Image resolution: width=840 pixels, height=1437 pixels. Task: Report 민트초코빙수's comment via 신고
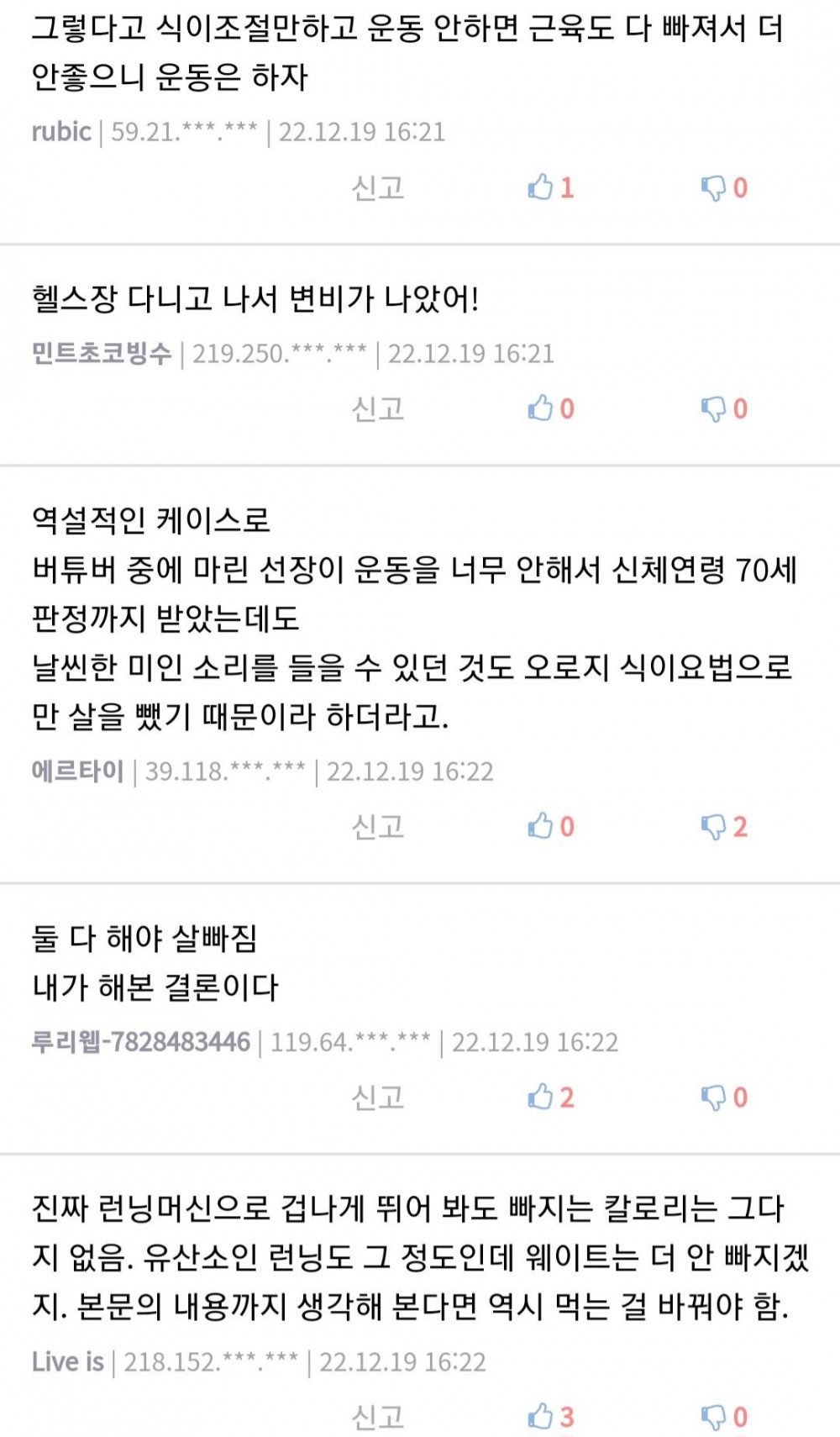pos(378,409)
